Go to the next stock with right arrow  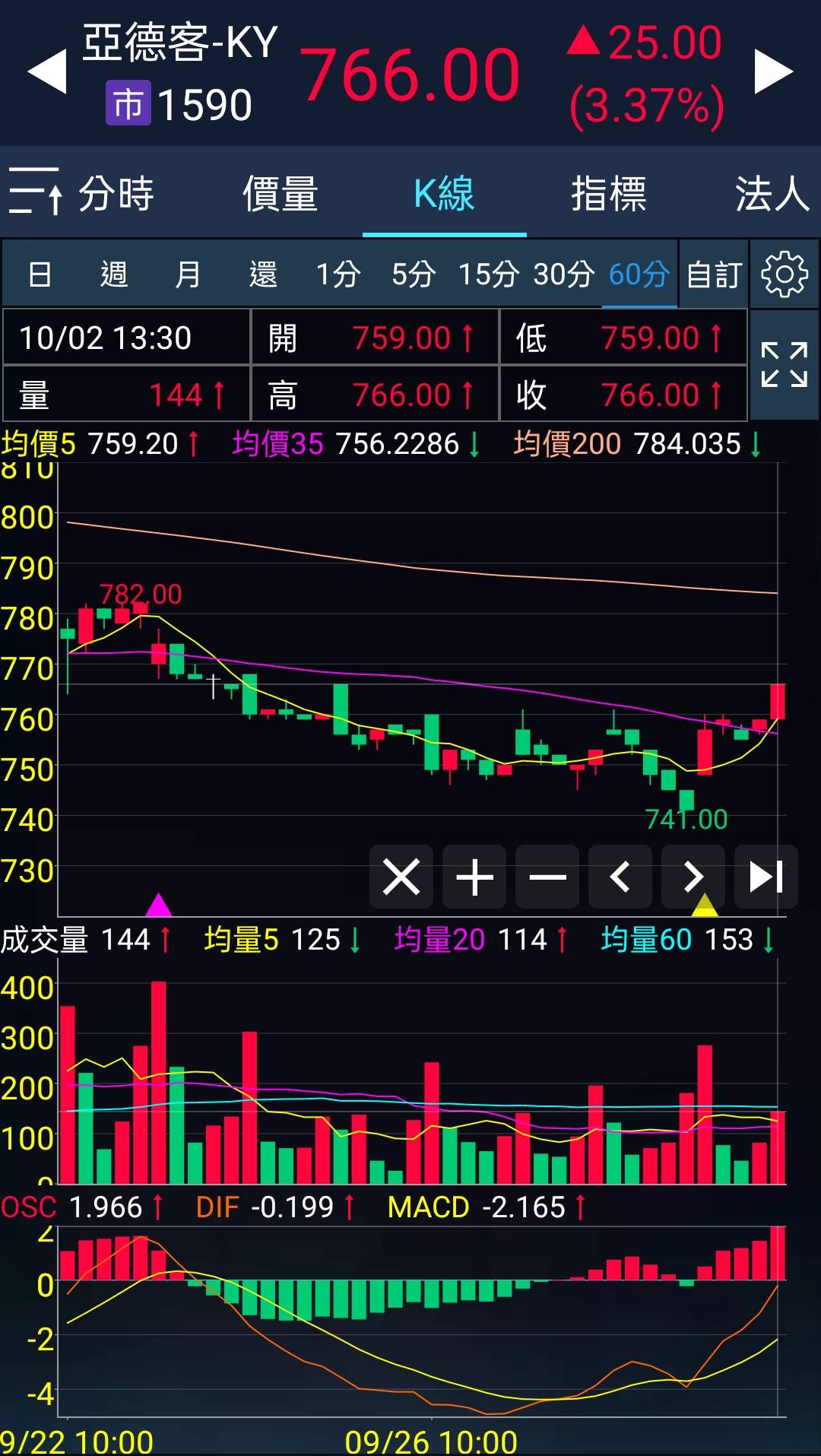(773, 72)
